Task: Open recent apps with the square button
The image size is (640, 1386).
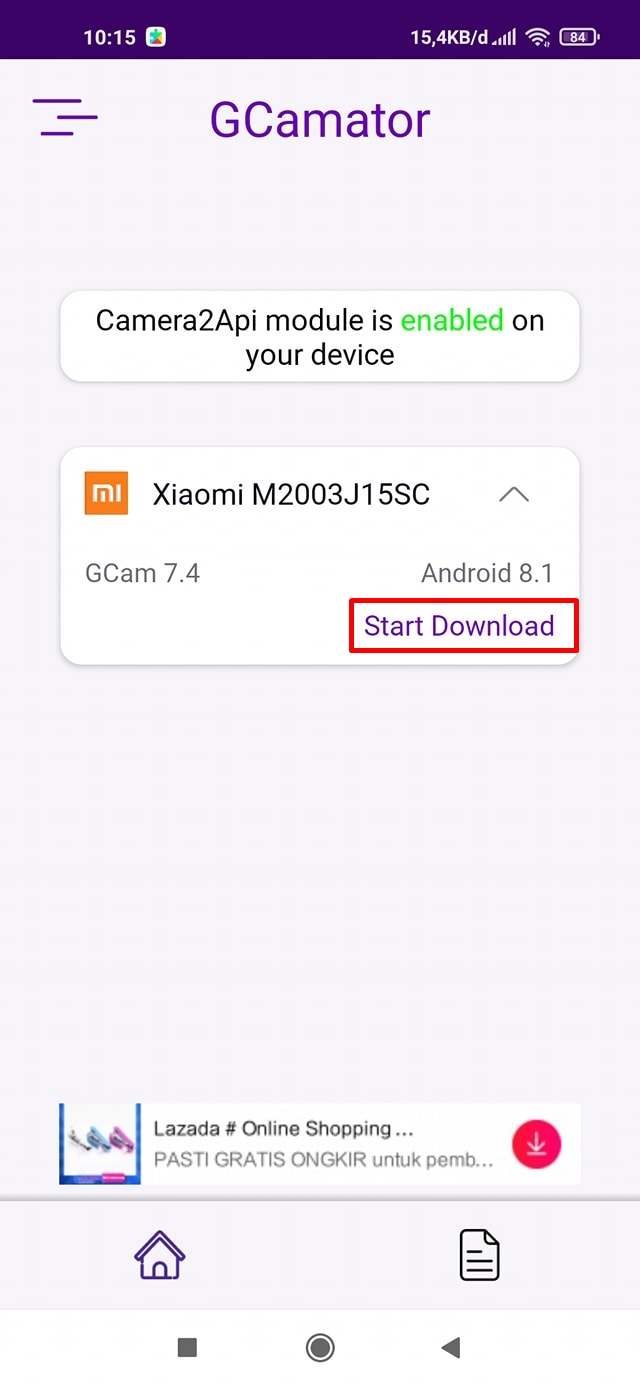Action: tap(187, 1348)
